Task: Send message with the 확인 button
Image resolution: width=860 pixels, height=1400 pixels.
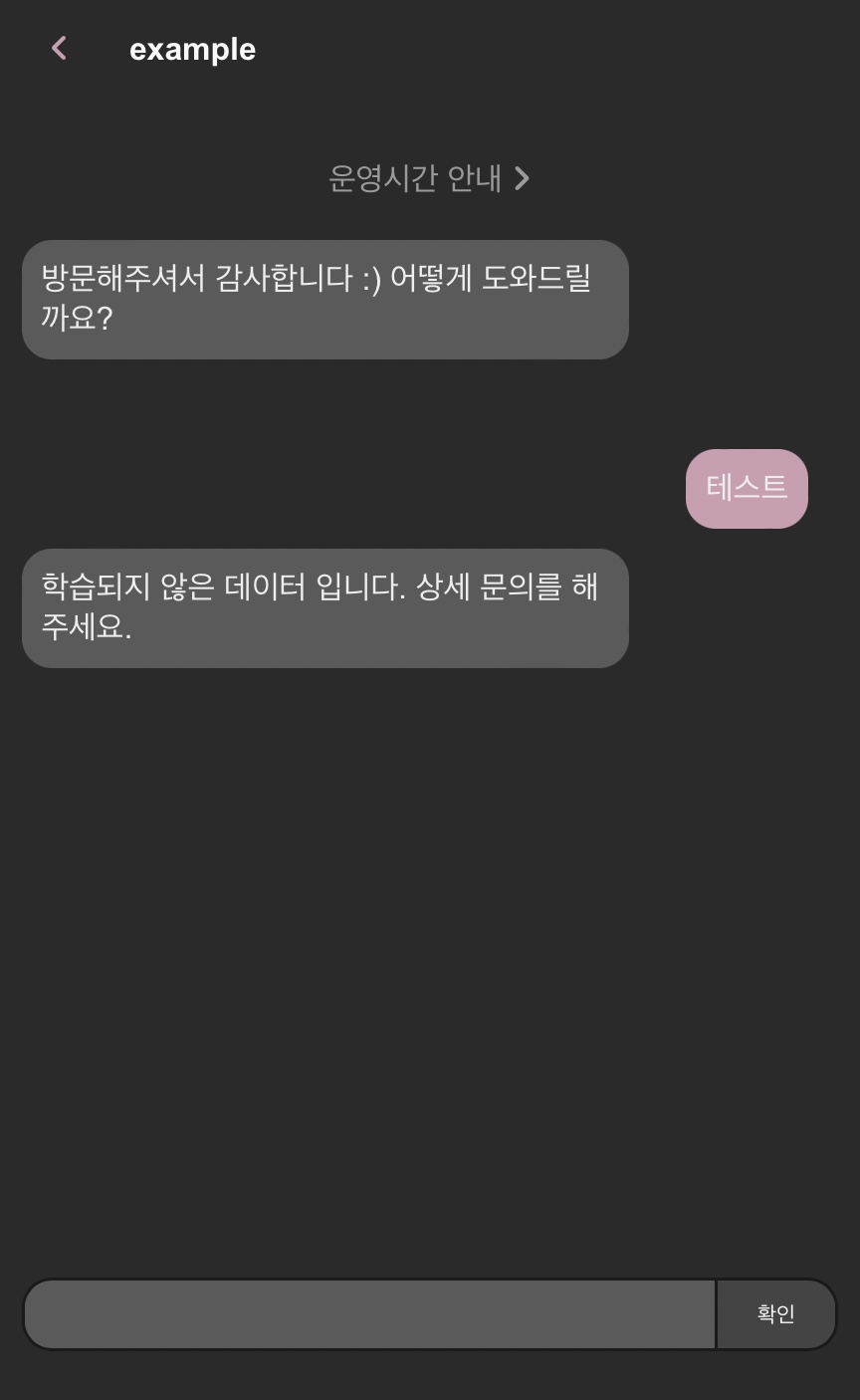Action: [x=775, y=1313]
